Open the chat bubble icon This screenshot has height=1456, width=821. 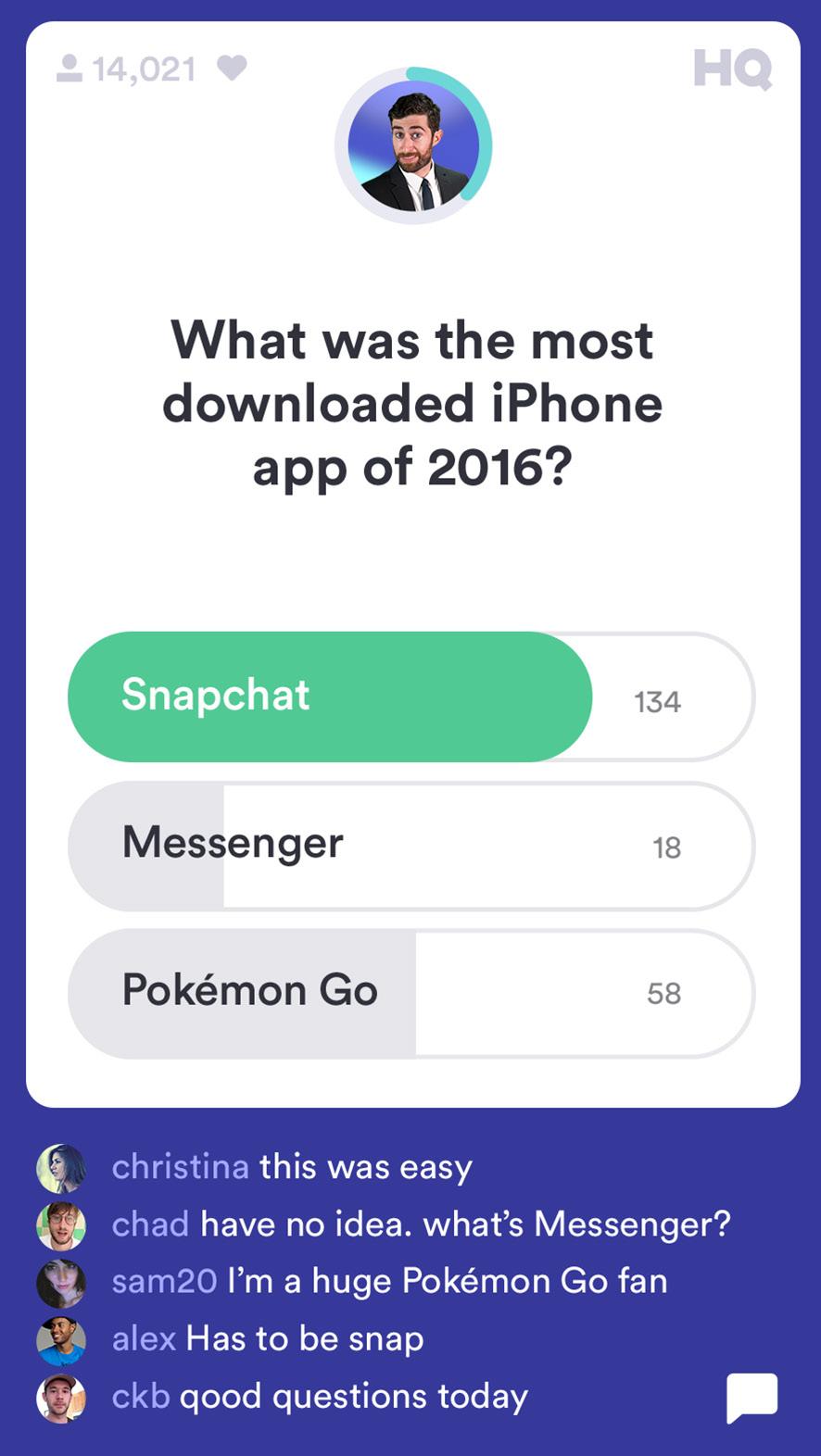752,1398
